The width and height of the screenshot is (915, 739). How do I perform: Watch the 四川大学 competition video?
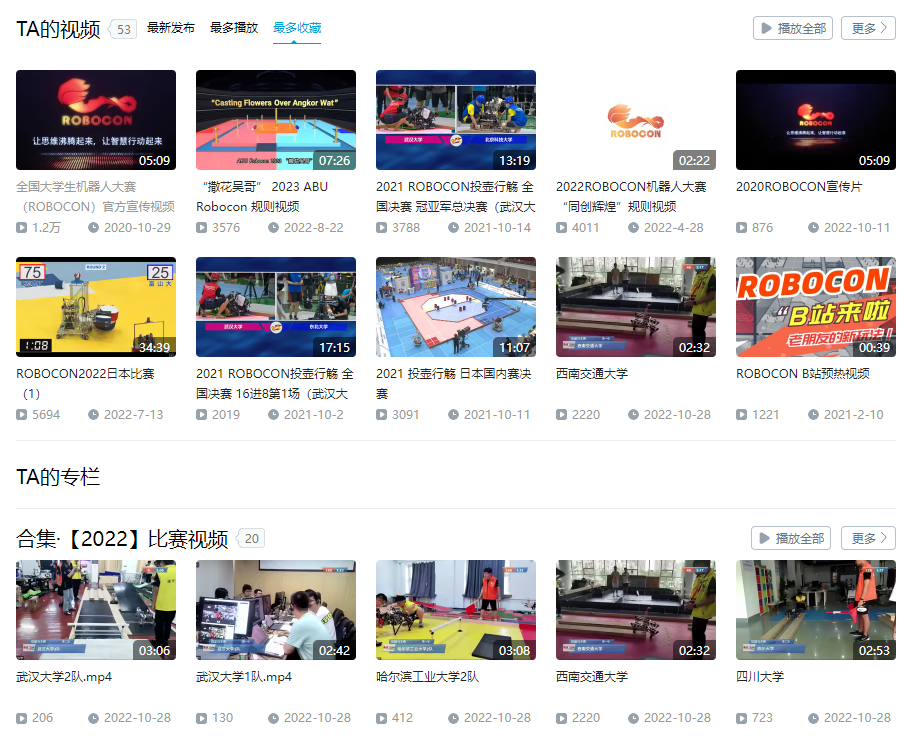(x=816, y=610)
